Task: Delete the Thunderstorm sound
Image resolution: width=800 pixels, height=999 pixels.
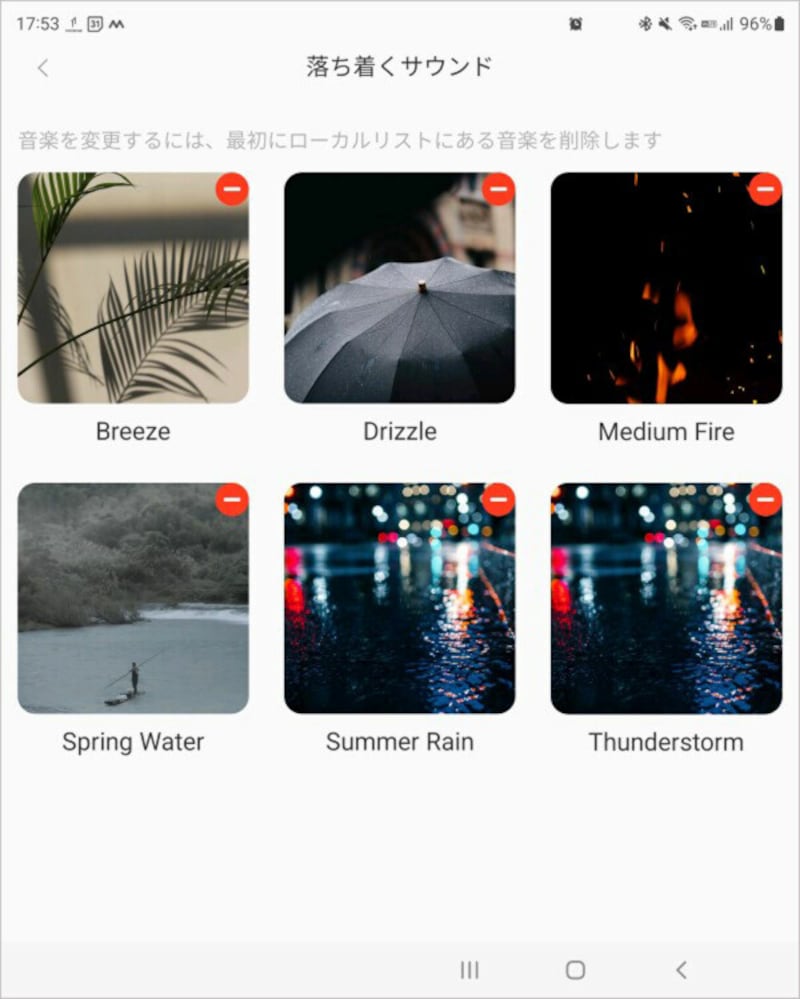Action: pyautogui.click(x=765, y=499)
